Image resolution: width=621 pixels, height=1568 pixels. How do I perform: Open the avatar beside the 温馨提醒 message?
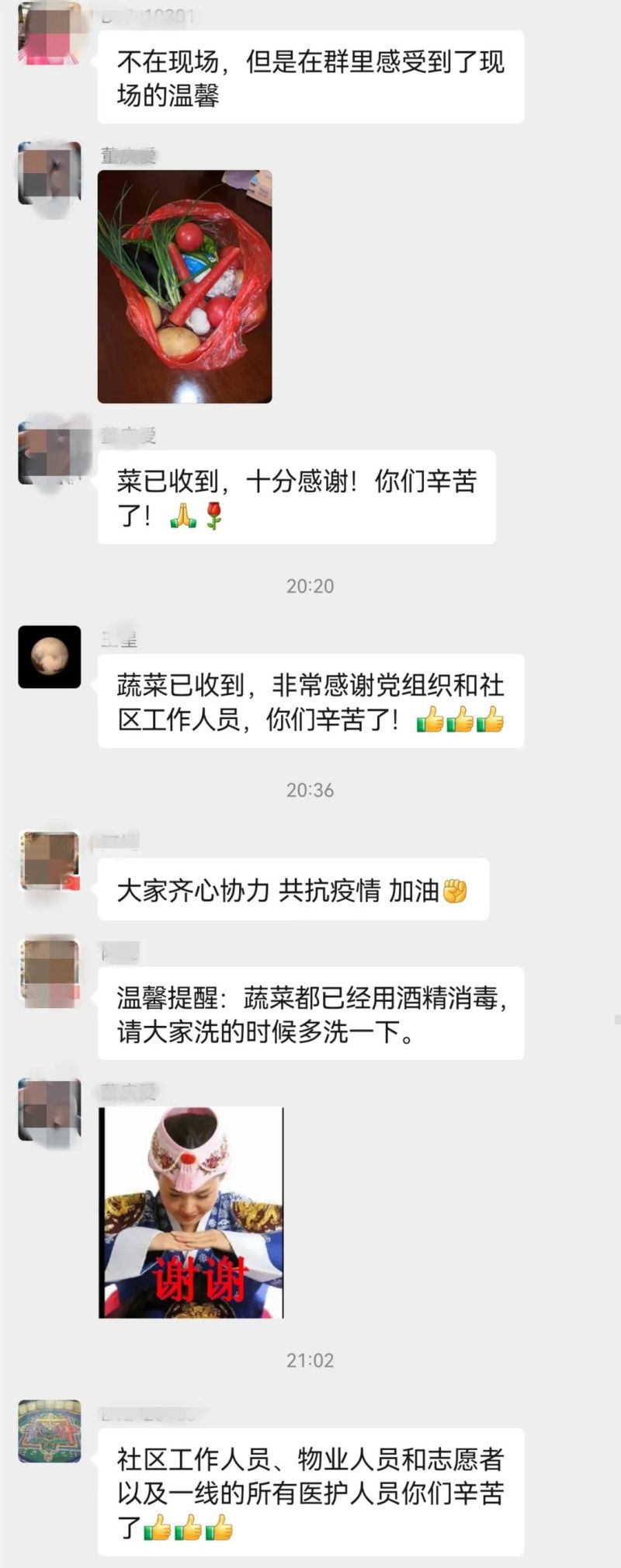50,969
